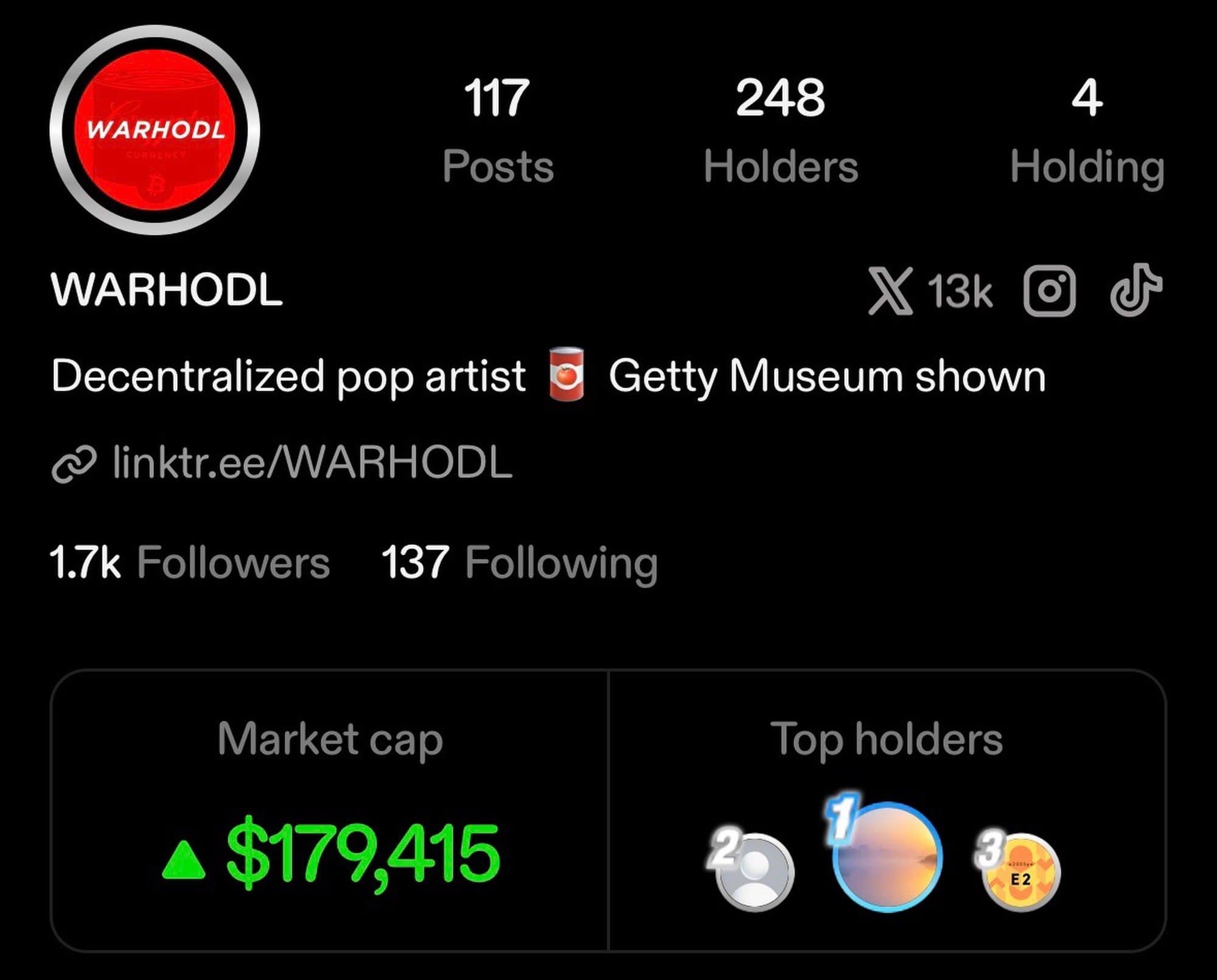Open the linked TikTok account
Image resolution: width=1217 pixels, height=980 pixels.
(1135, 290)
